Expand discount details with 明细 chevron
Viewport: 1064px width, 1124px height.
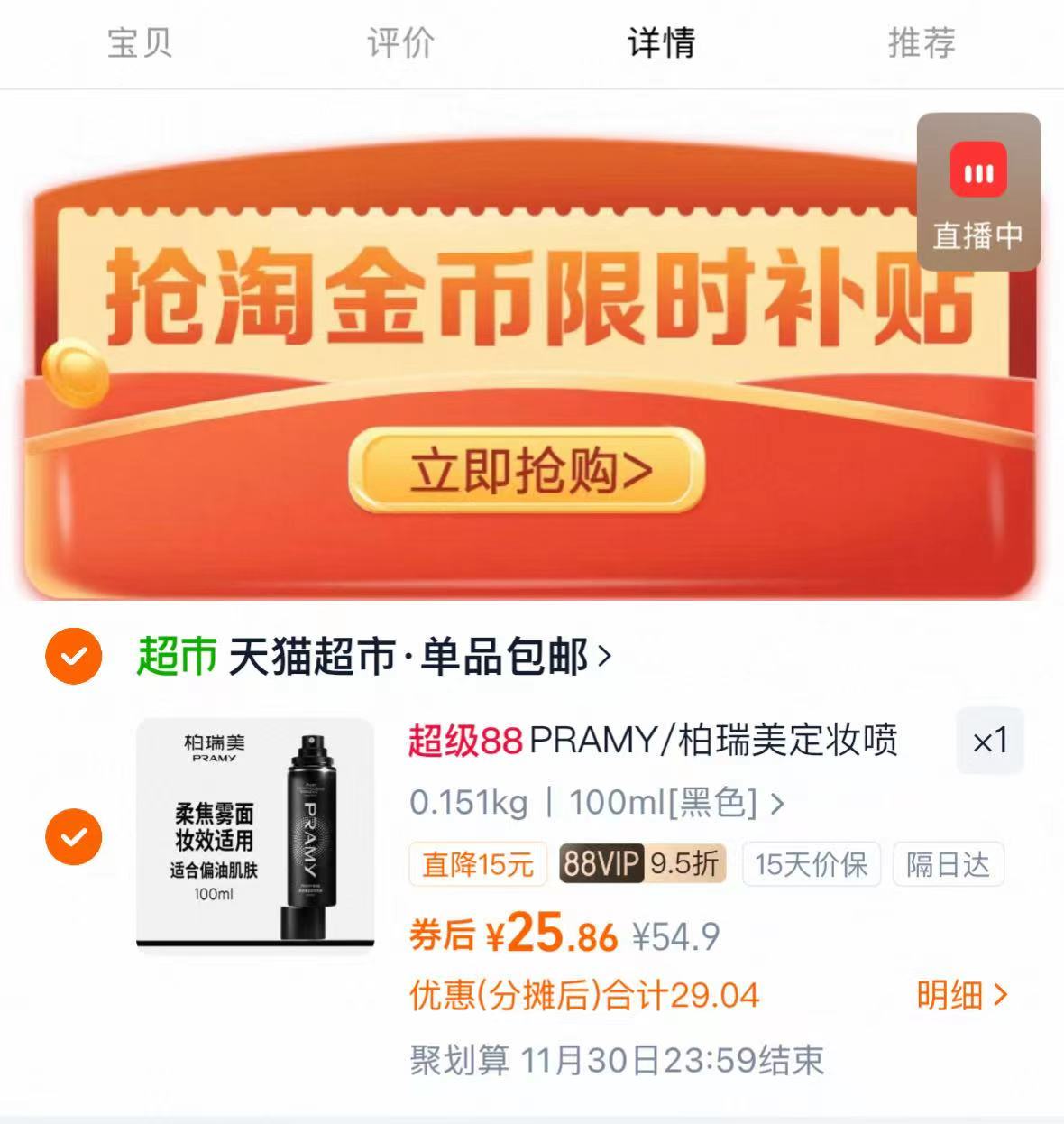pos(961,994)
